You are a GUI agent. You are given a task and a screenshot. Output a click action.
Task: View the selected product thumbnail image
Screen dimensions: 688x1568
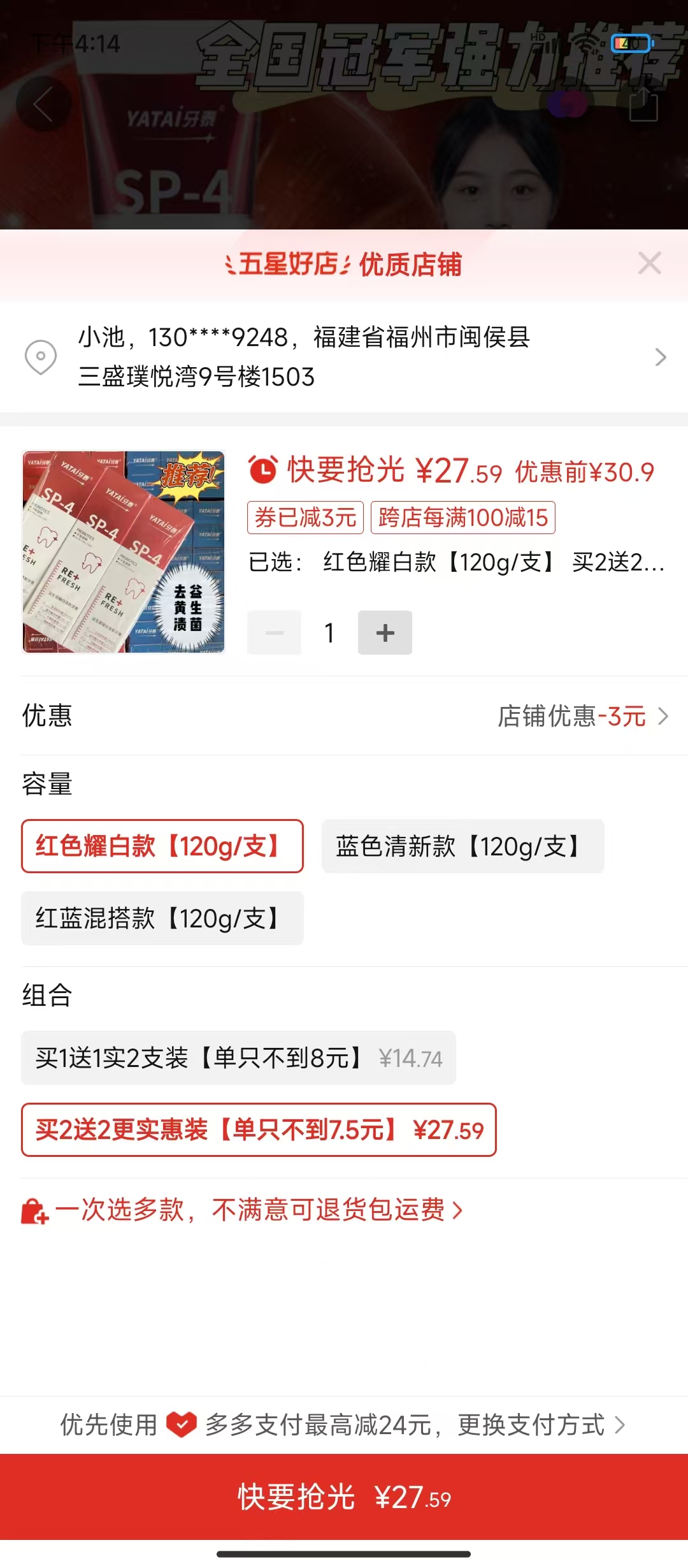(x=124, y=552)
